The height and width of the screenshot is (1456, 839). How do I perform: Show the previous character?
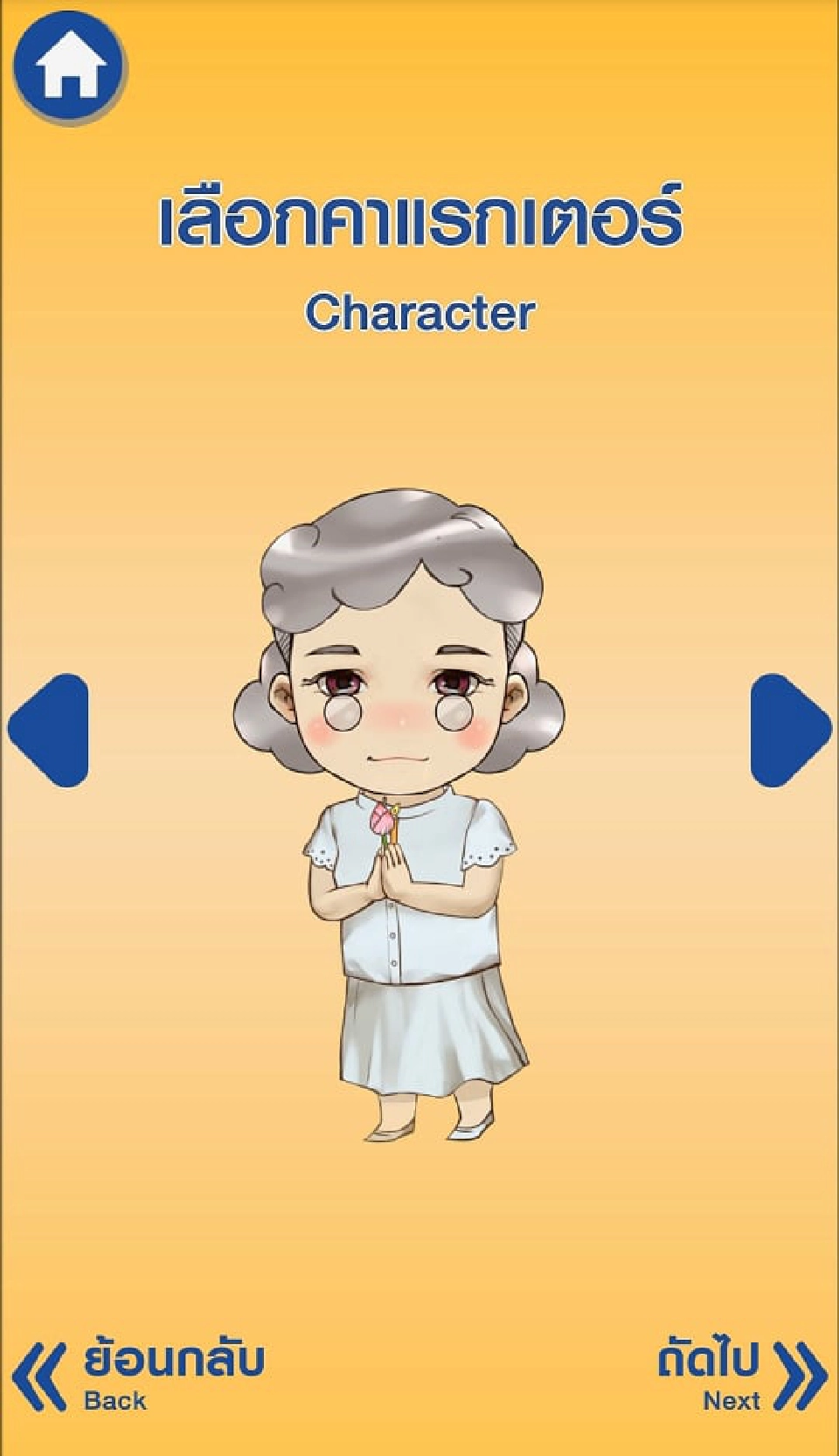point(51,730)
